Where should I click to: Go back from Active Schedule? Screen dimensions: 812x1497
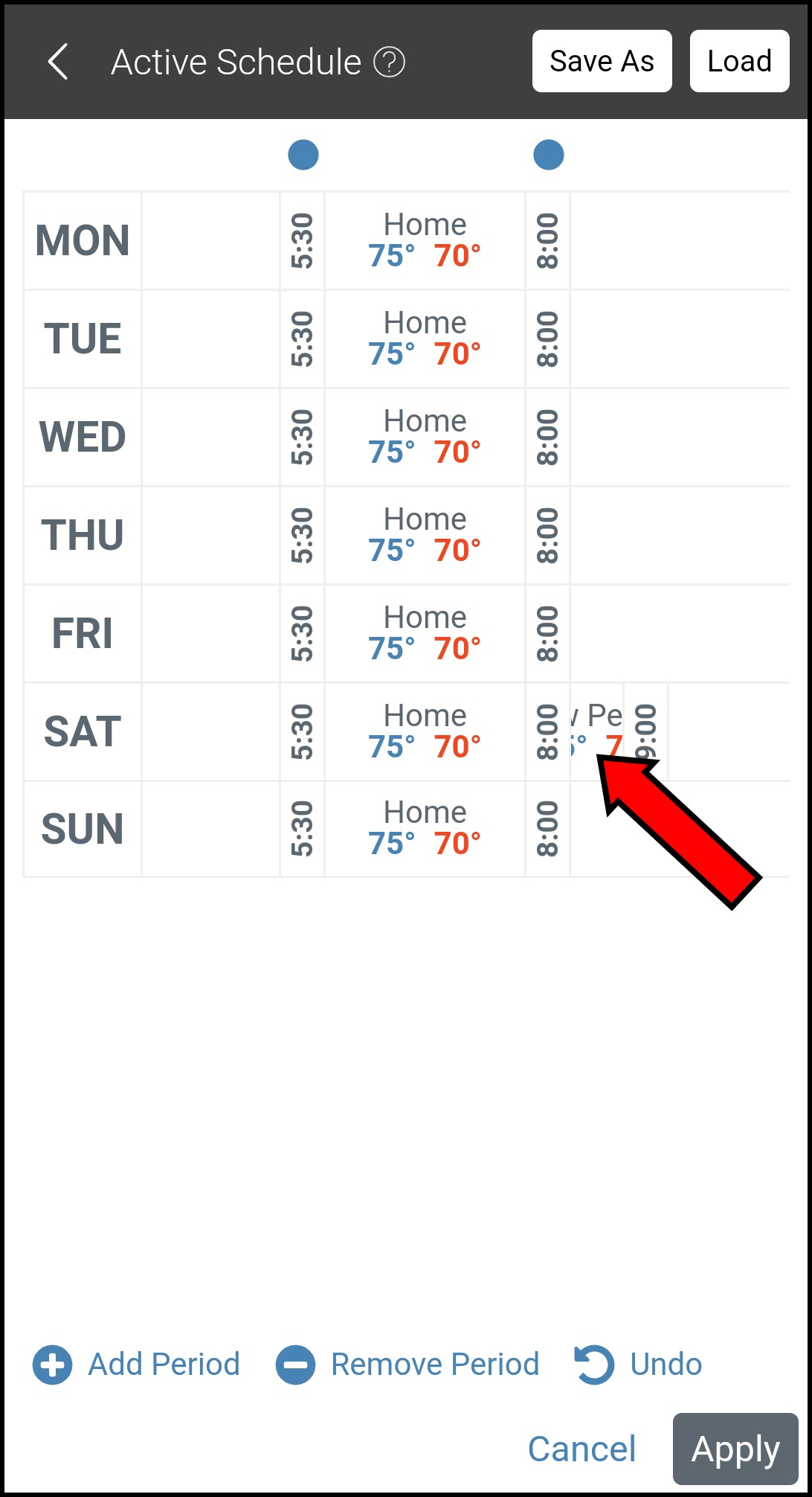click(x=58, y=62)
